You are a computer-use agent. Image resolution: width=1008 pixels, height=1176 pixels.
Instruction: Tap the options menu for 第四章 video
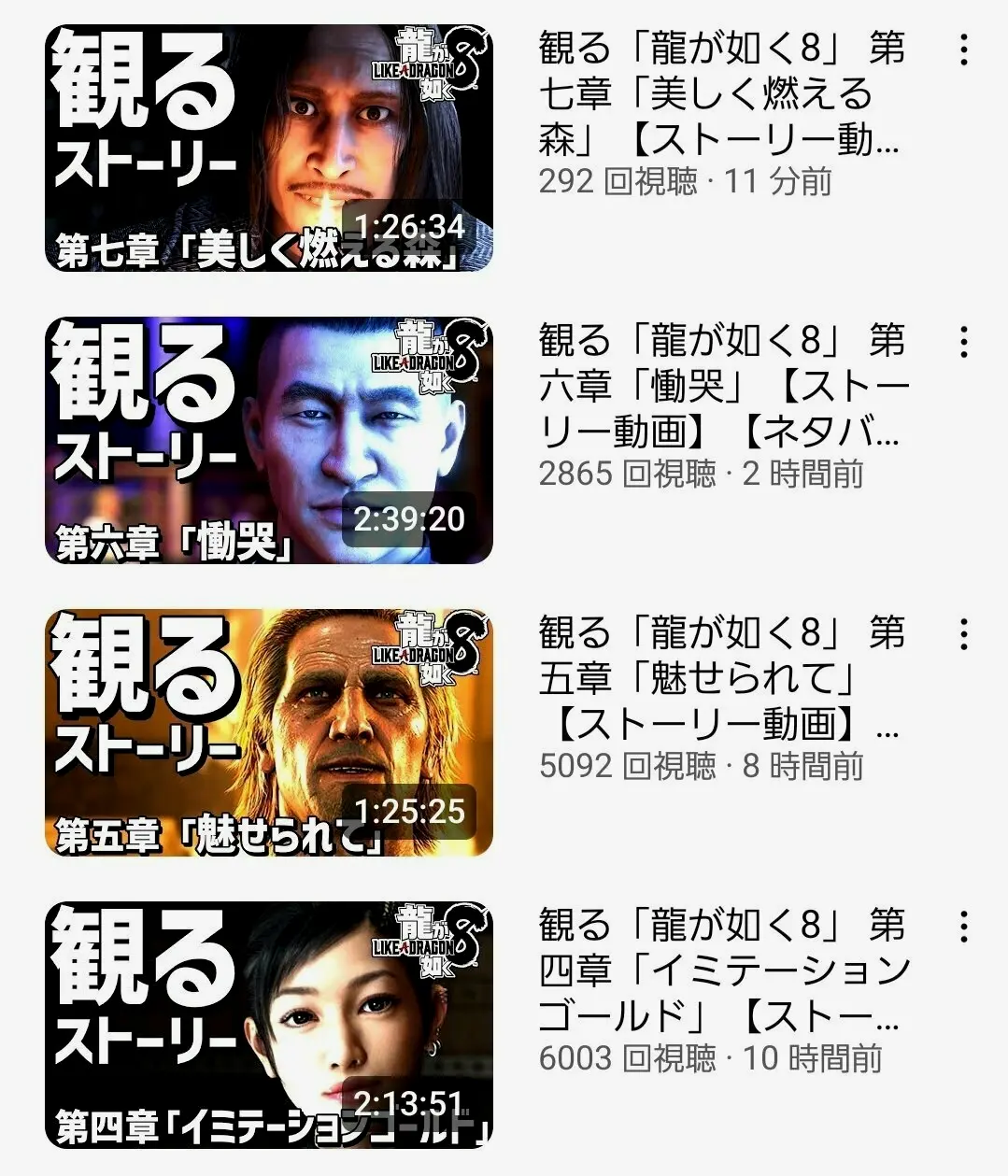coord(964,927)
